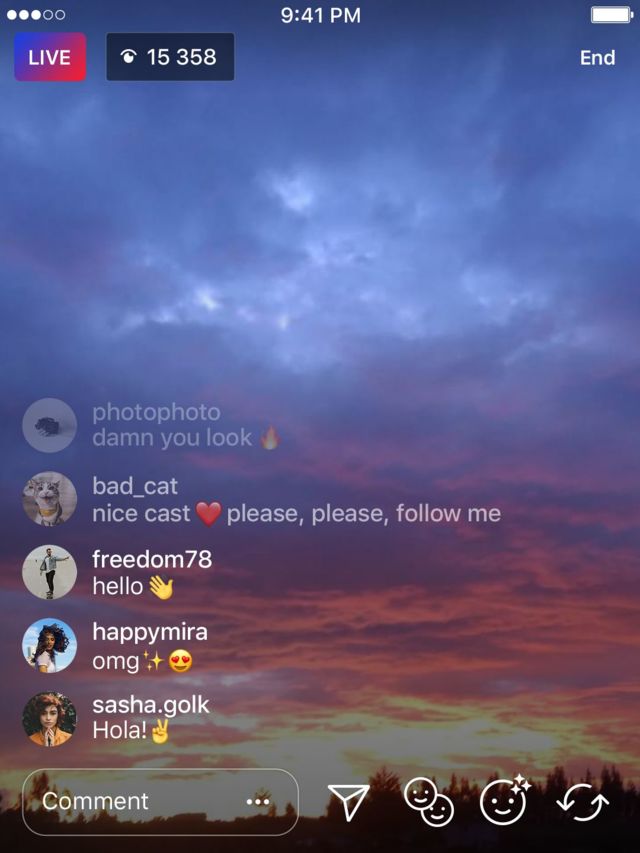This screenshot has width=640, height=853.
Task: Open bad_cat's profile avatar
Action: (50, 499)
